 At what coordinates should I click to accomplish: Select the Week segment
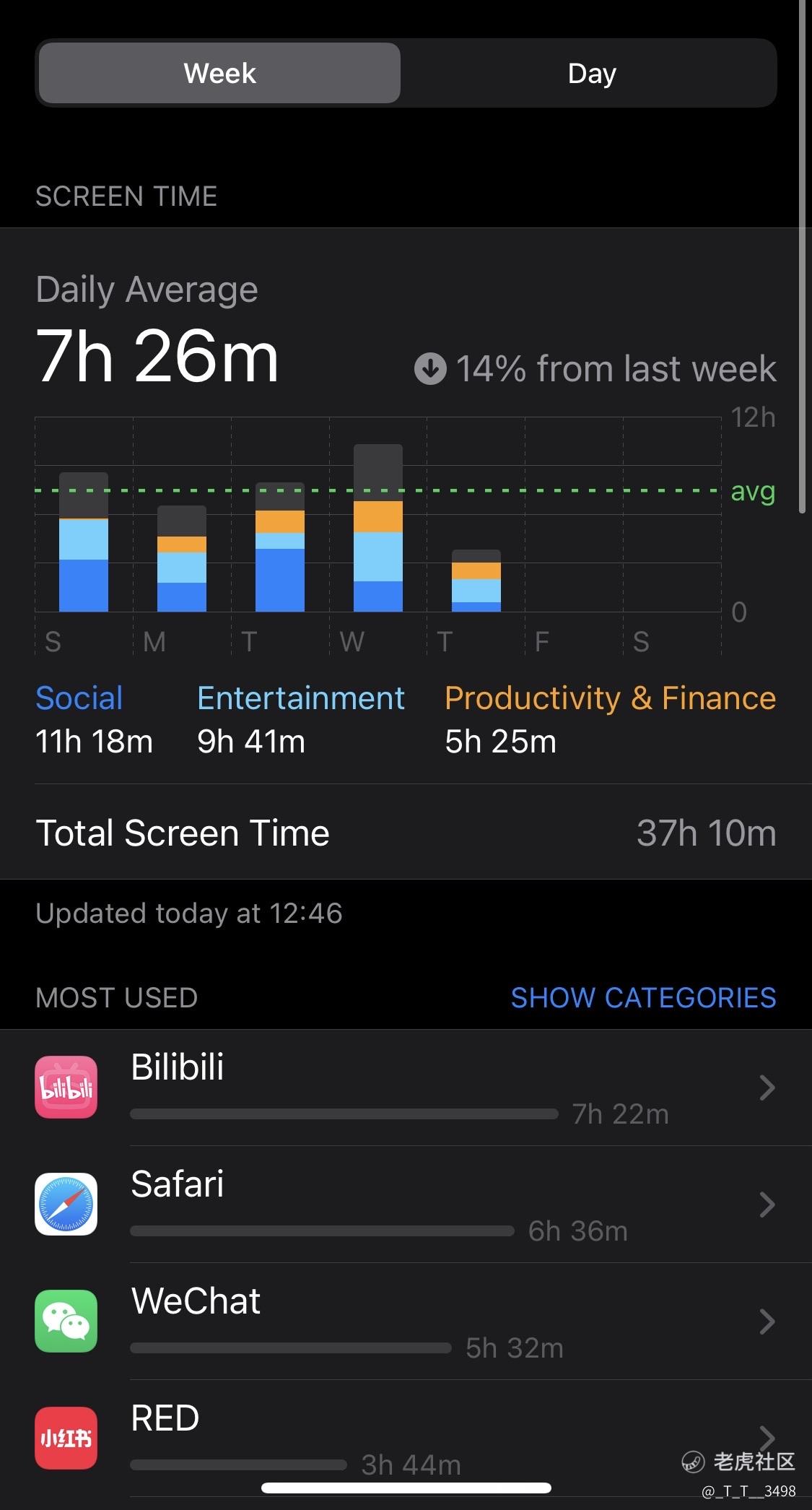tap(219, 73)
